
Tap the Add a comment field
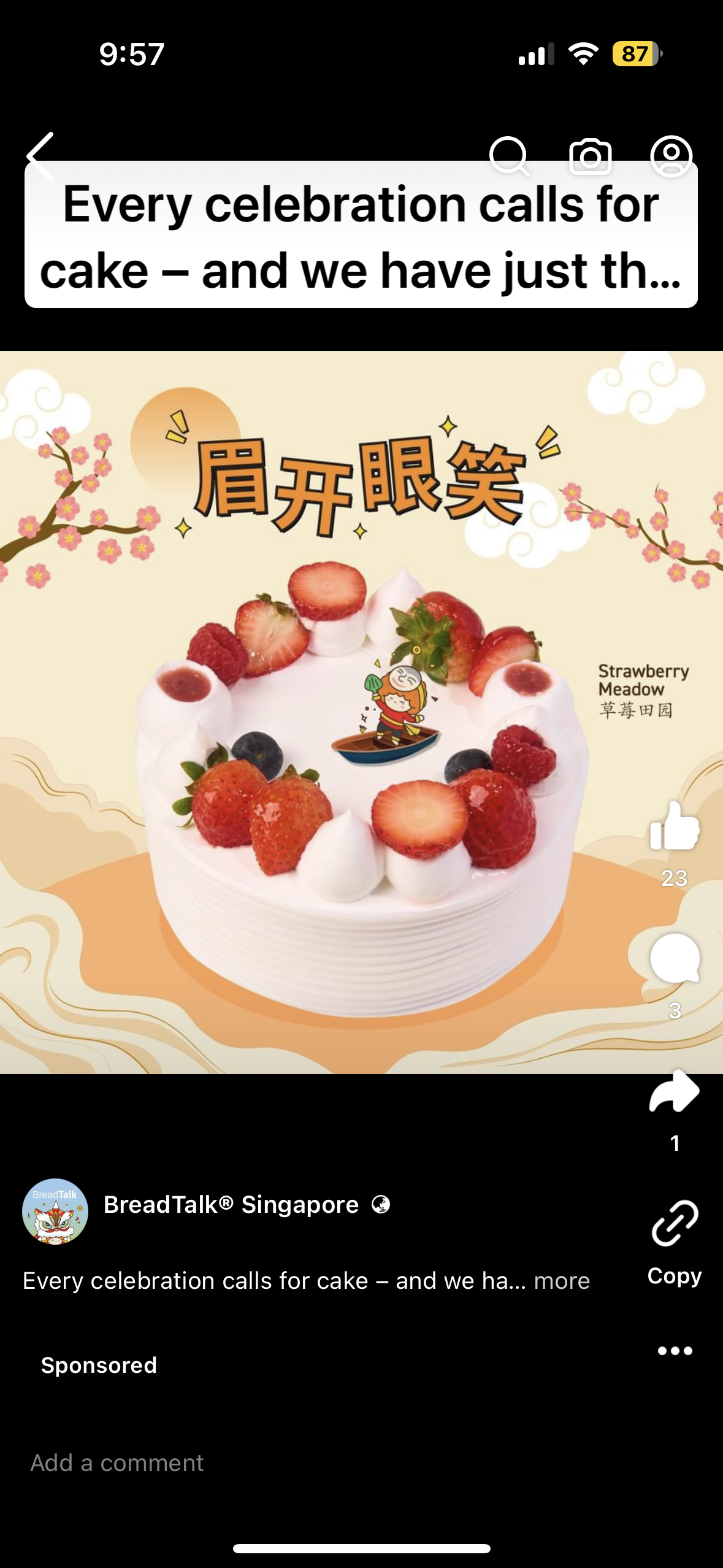117,1463
